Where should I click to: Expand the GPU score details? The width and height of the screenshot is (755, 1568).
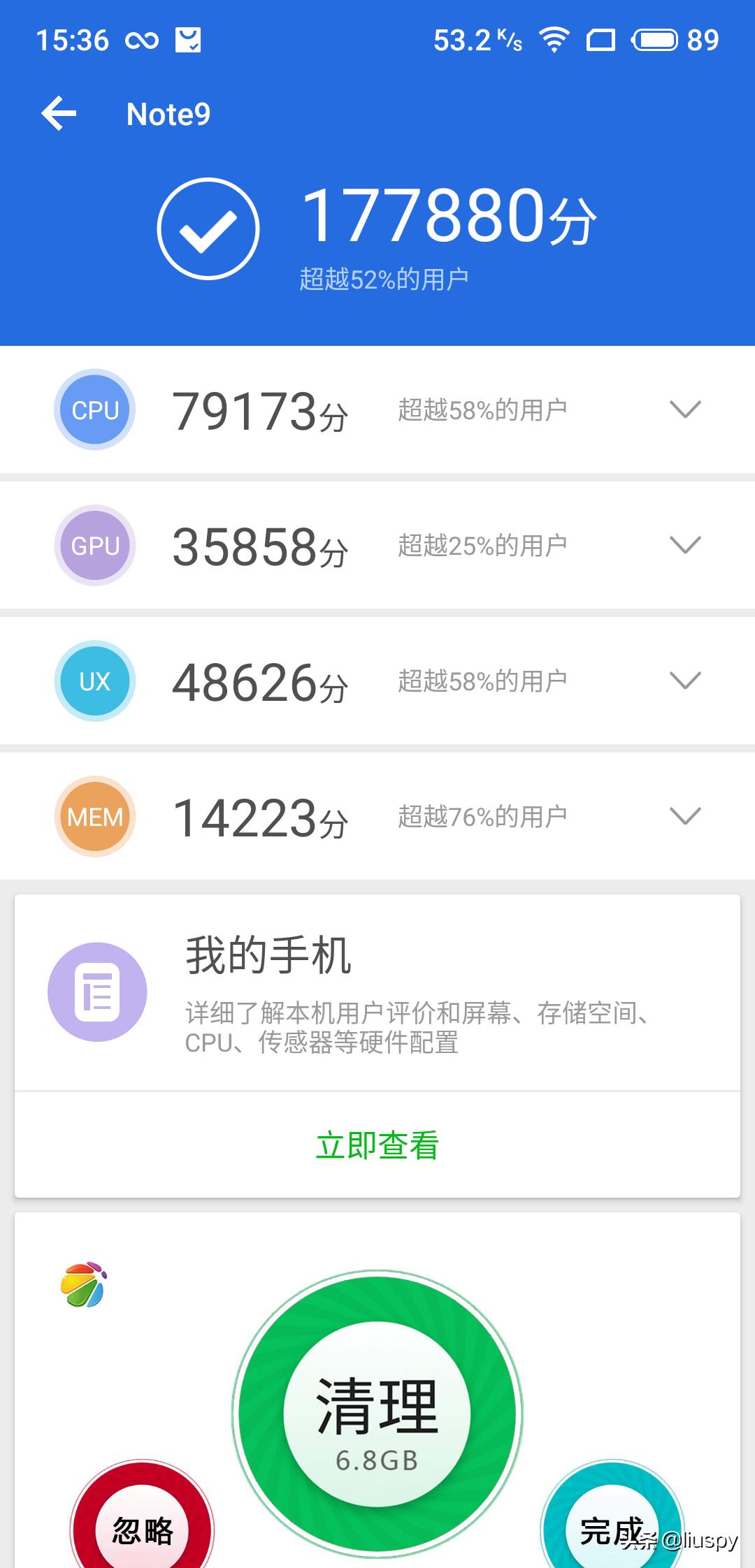point(684,545)
